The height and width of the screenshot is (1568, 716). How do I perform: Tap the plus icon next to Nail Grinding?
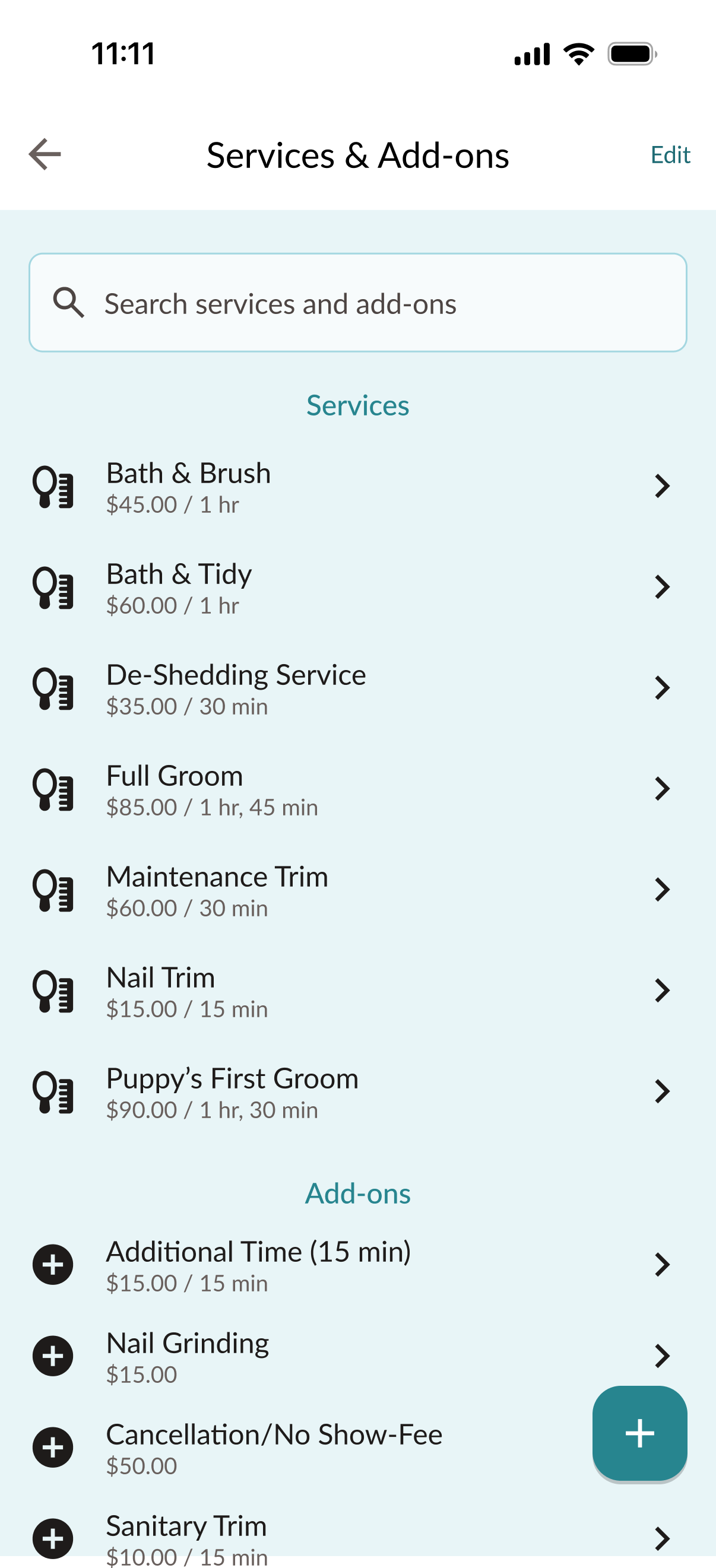52,1356
